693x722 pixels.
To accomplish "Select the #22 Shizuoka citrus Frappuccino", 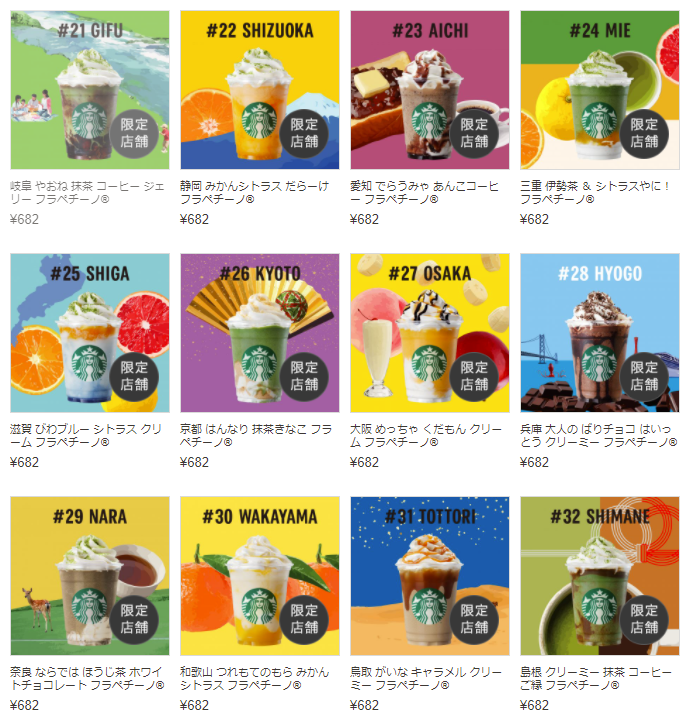I will point(260,90).
